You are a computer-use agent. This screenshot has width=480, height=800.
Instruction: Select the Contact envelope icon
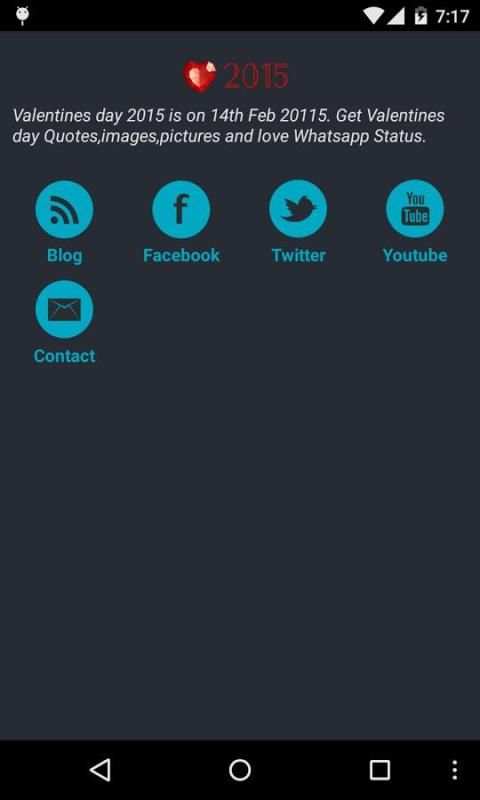(x=64, y=310)
